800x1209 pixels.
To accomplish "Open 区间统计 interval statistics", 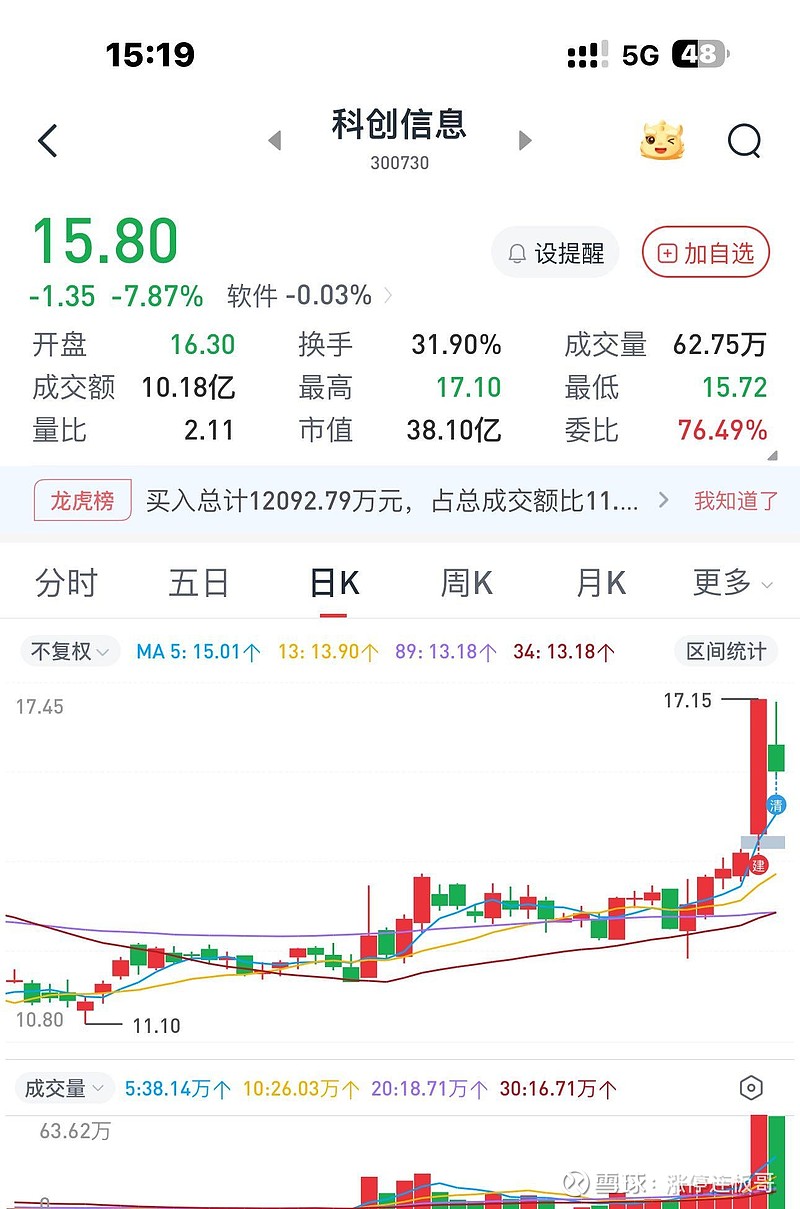I will [725, 650].
